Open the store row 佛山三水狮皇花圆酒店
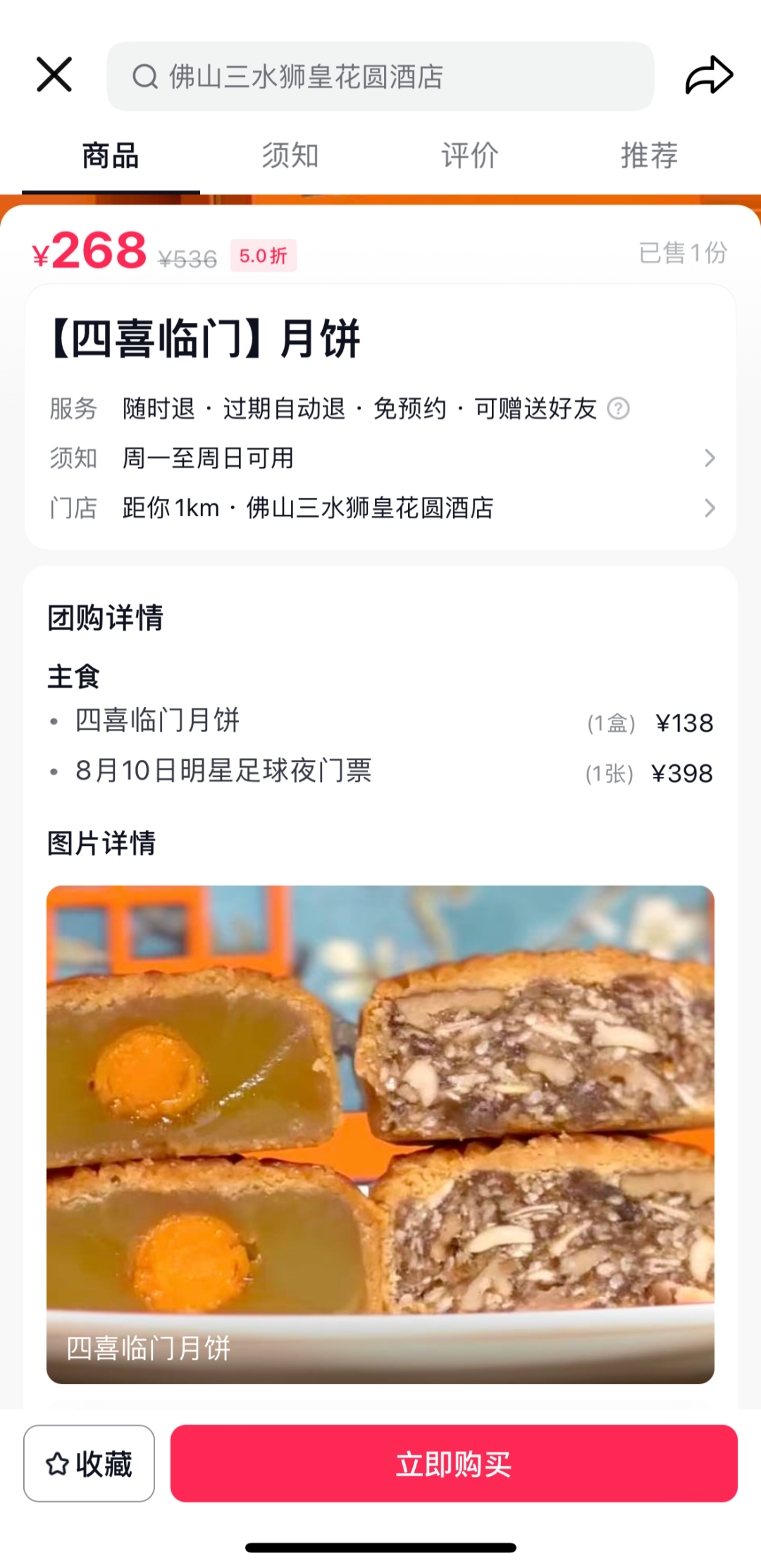This screenshot has height=1568, width=761. click(380, 508)
